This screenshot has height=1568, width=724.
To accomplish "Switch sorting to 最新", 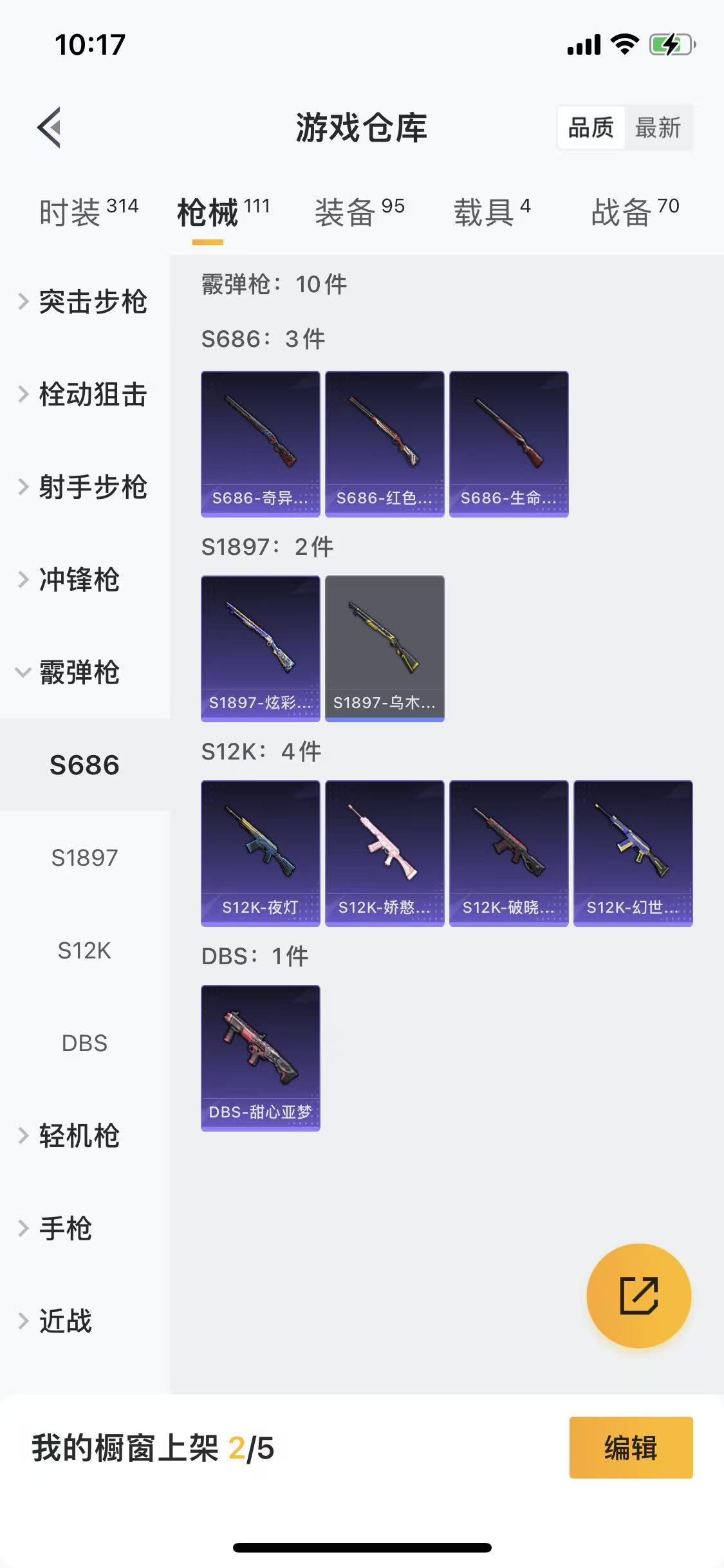I will pyautogui.click(x=657, y=127).
